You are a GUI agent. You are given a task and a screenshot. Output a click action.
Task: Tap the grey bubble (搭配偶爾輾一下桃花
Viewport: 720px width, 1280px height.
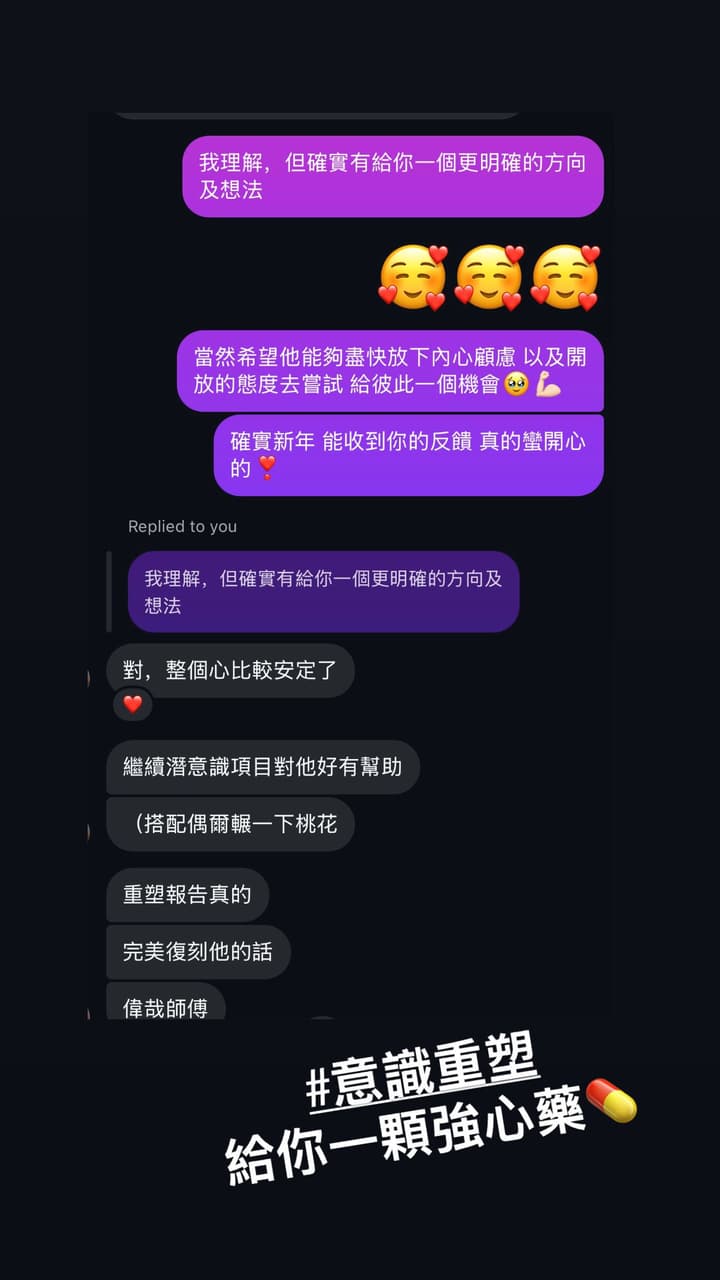[230, 824]
